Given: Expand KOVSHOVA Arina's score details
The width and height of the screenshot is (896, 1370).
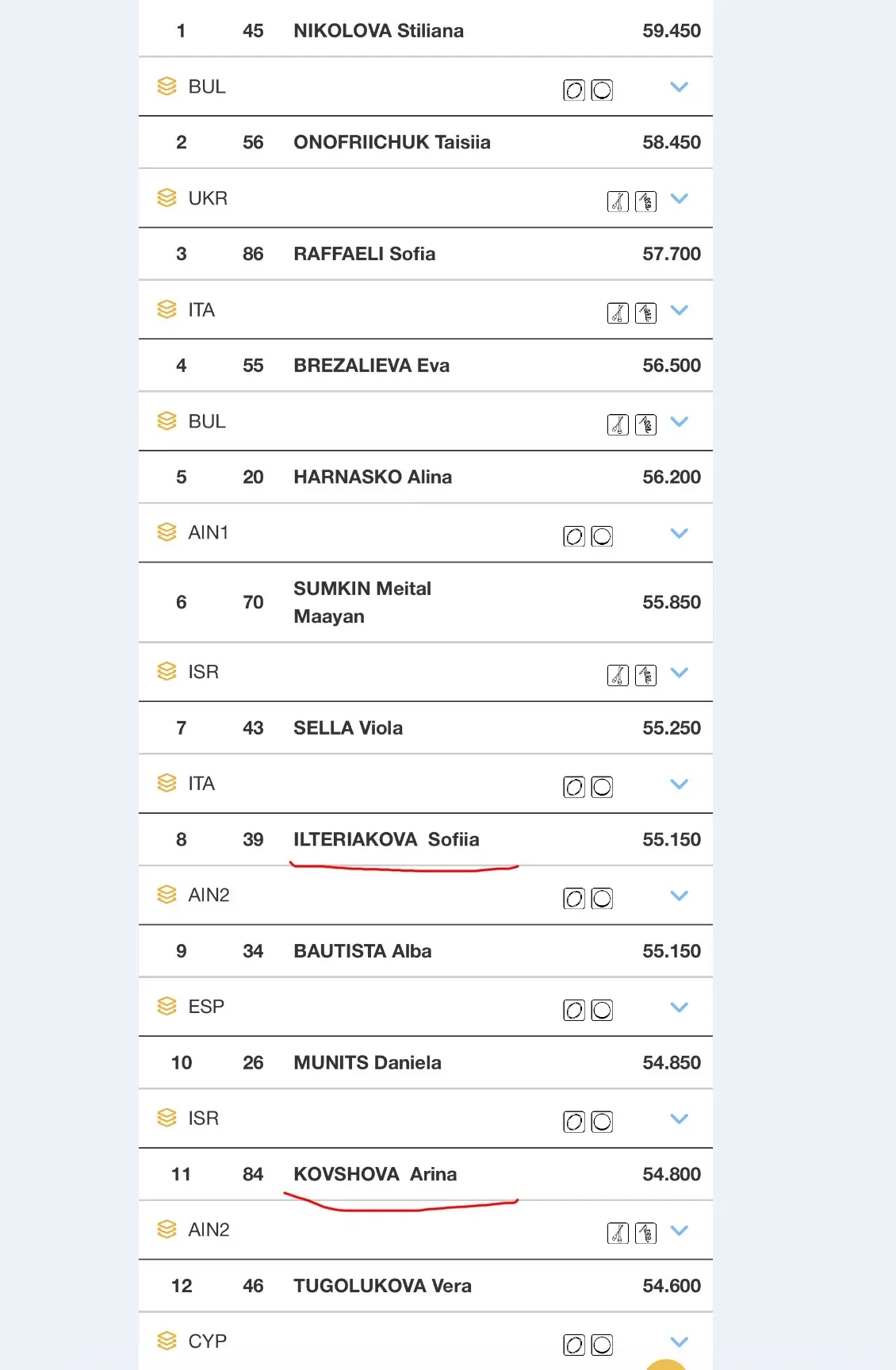Looking at the screenshot, I should [x=679, y=1230].
